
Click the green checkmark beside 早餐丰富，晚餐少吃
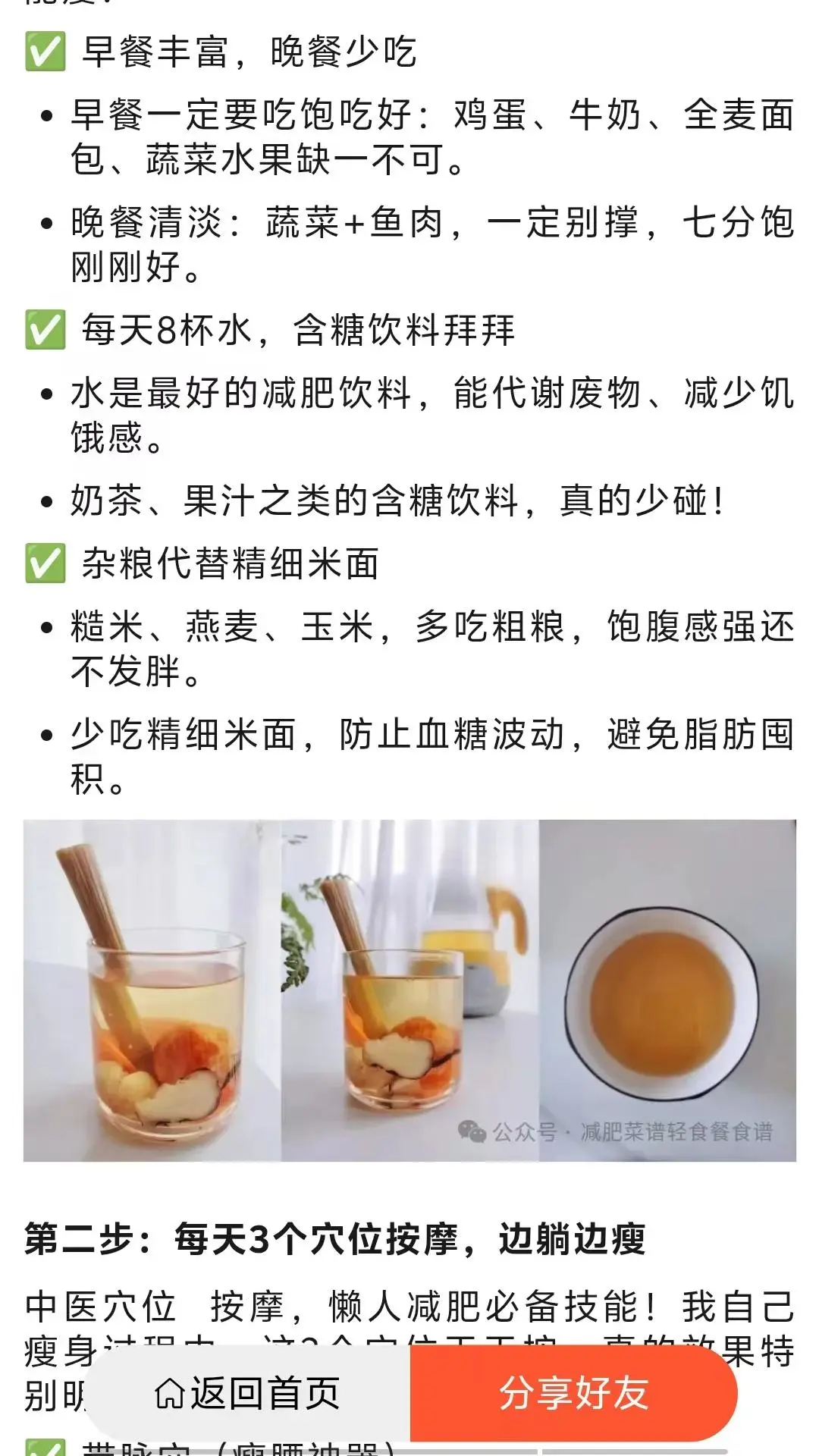(x=45, y=52)
